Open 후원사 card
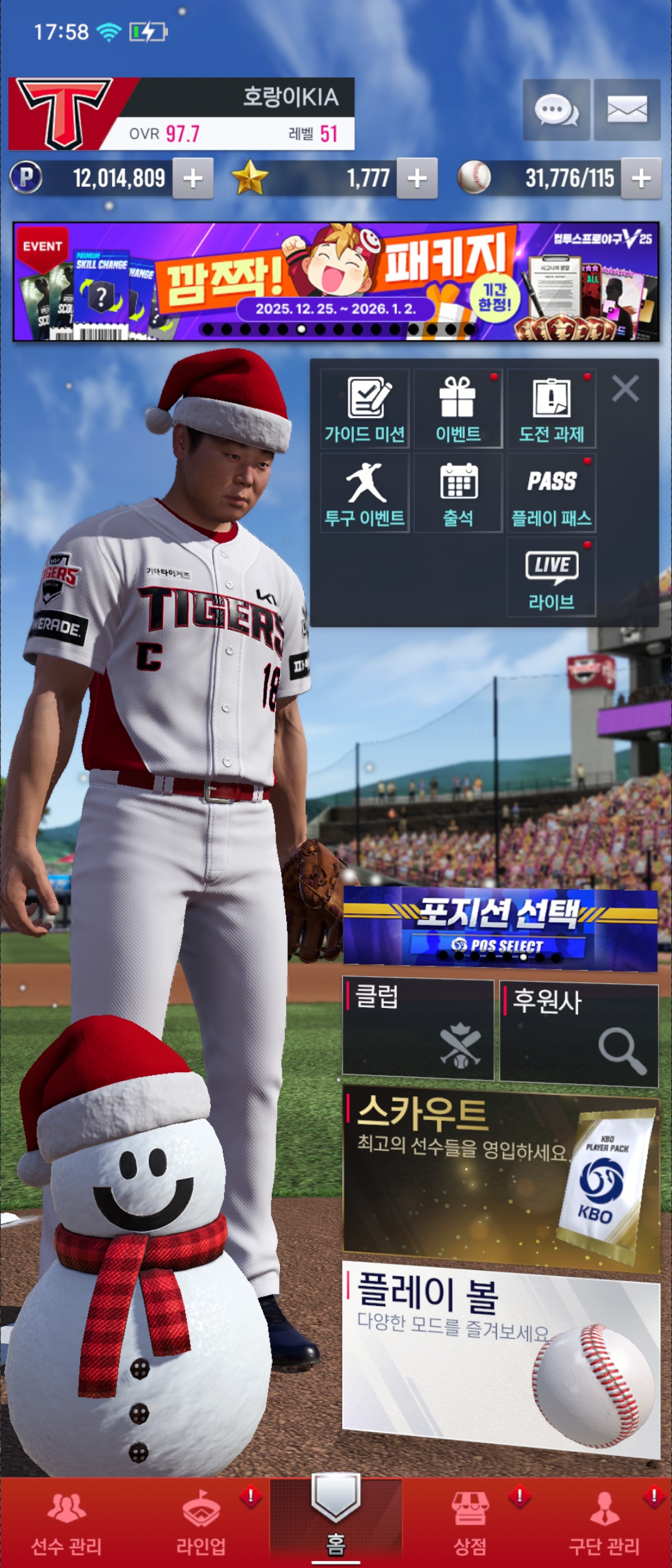The width and height of the screenshot is (672, 1568). click(579, 1034)
